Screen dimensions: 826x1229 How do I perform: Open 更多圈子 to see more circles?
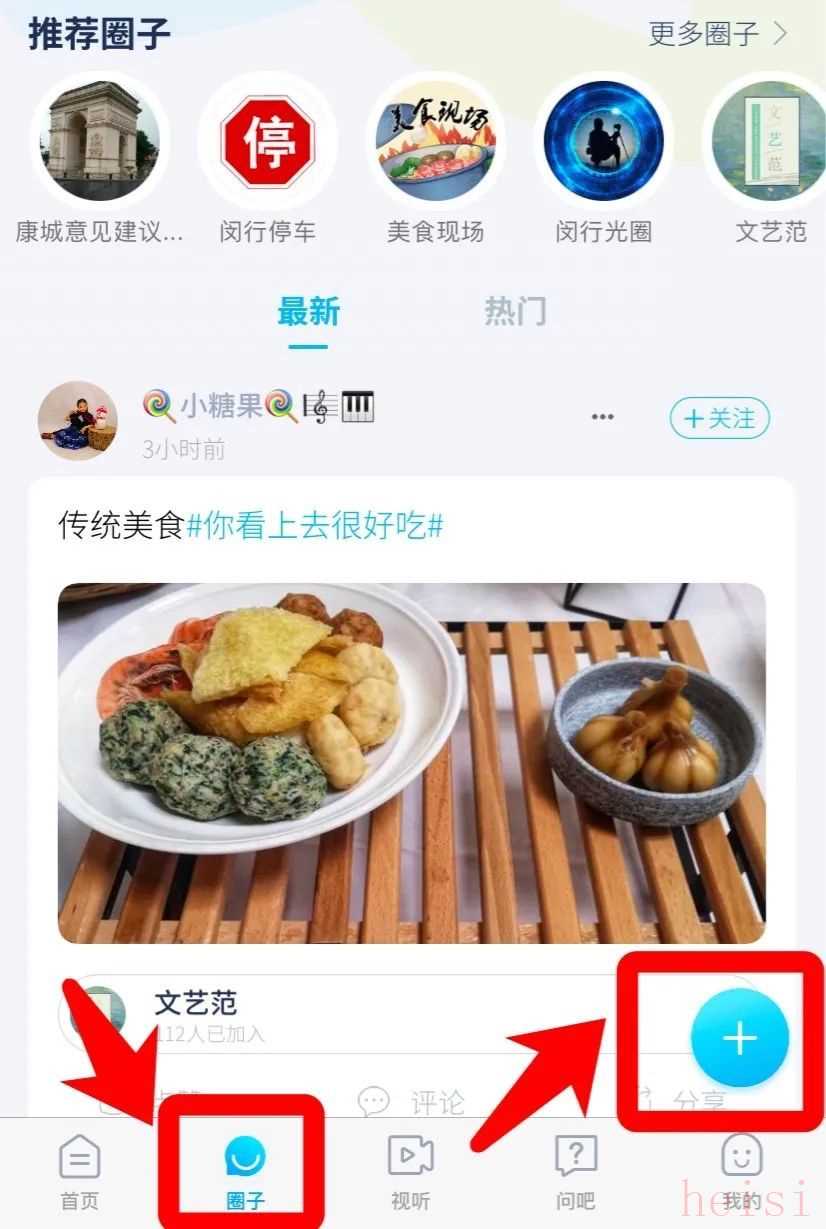click(718, 34)
